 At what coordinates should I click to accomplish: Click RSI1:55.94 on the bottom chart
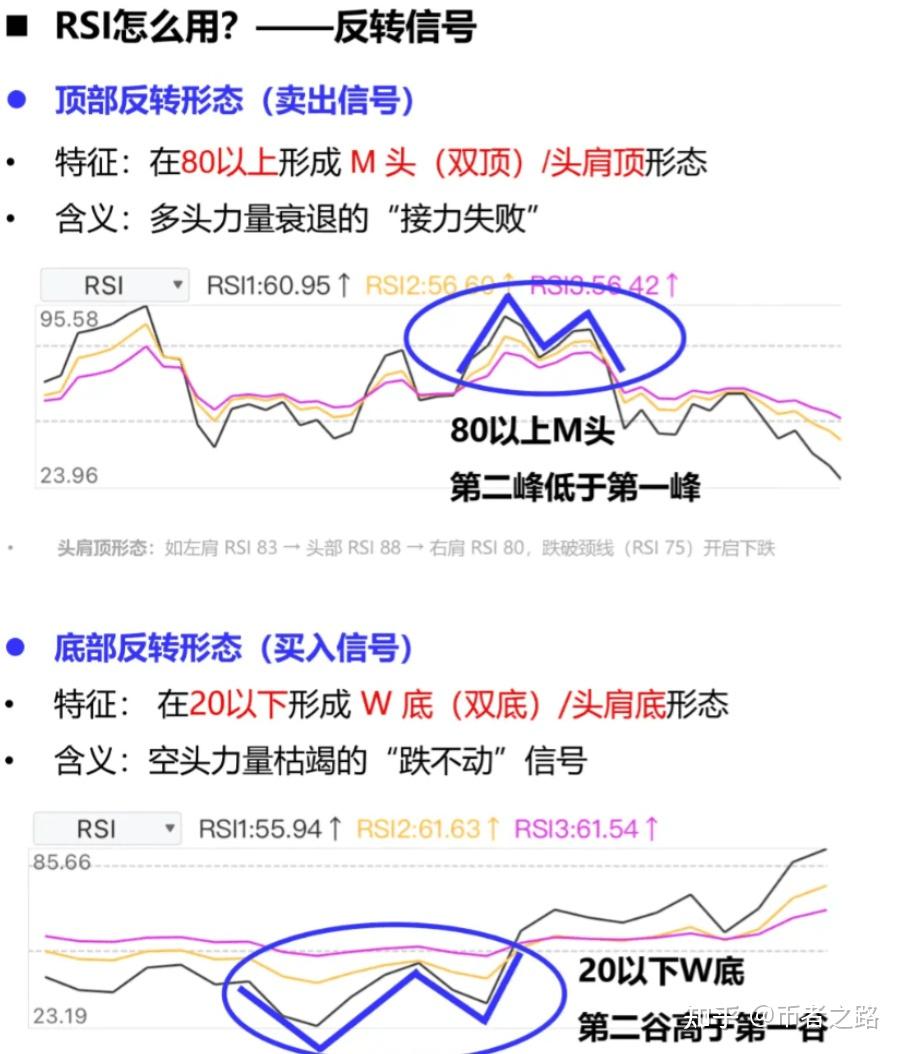pyautogui.click(x=262, y=828)
